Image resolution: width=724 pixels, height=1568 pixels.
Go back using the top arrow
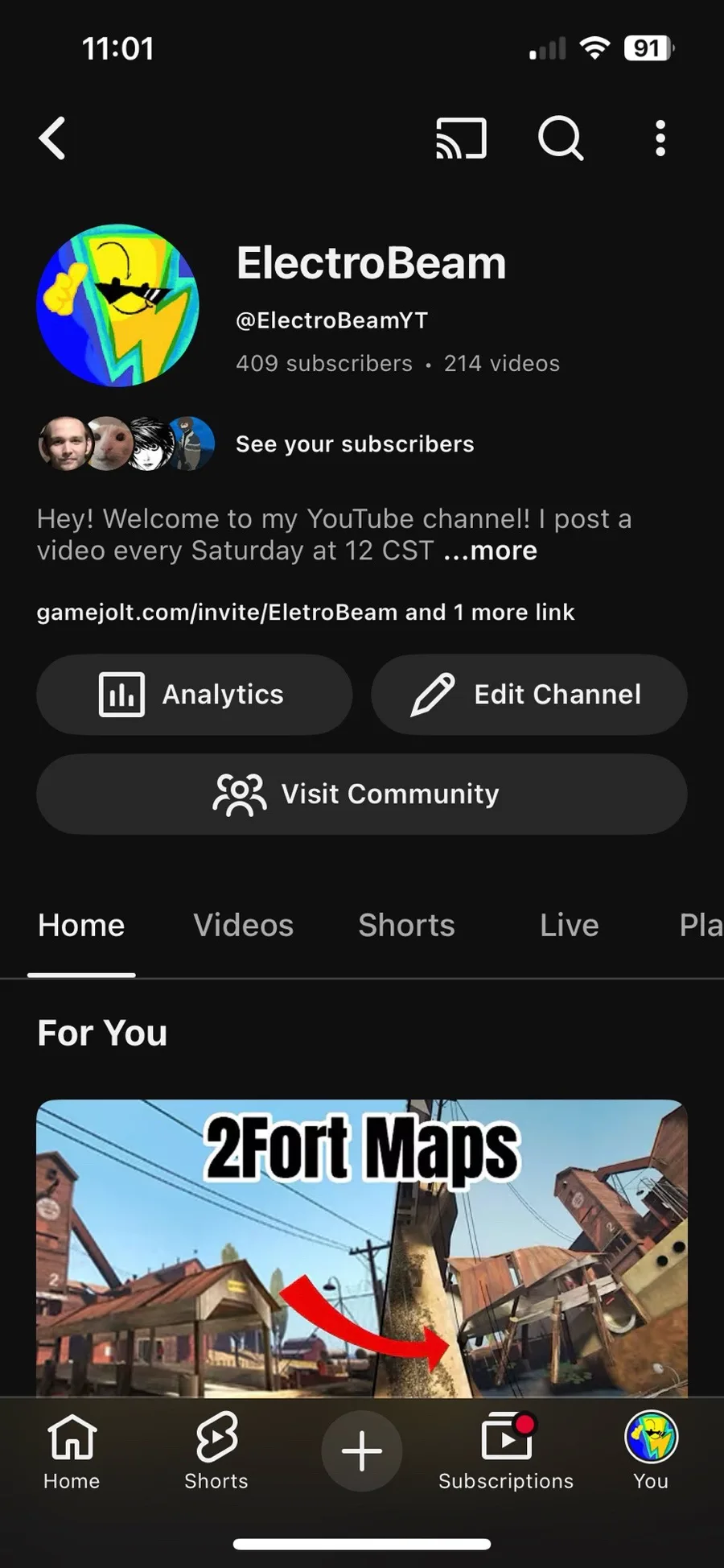tap(53, 138)
